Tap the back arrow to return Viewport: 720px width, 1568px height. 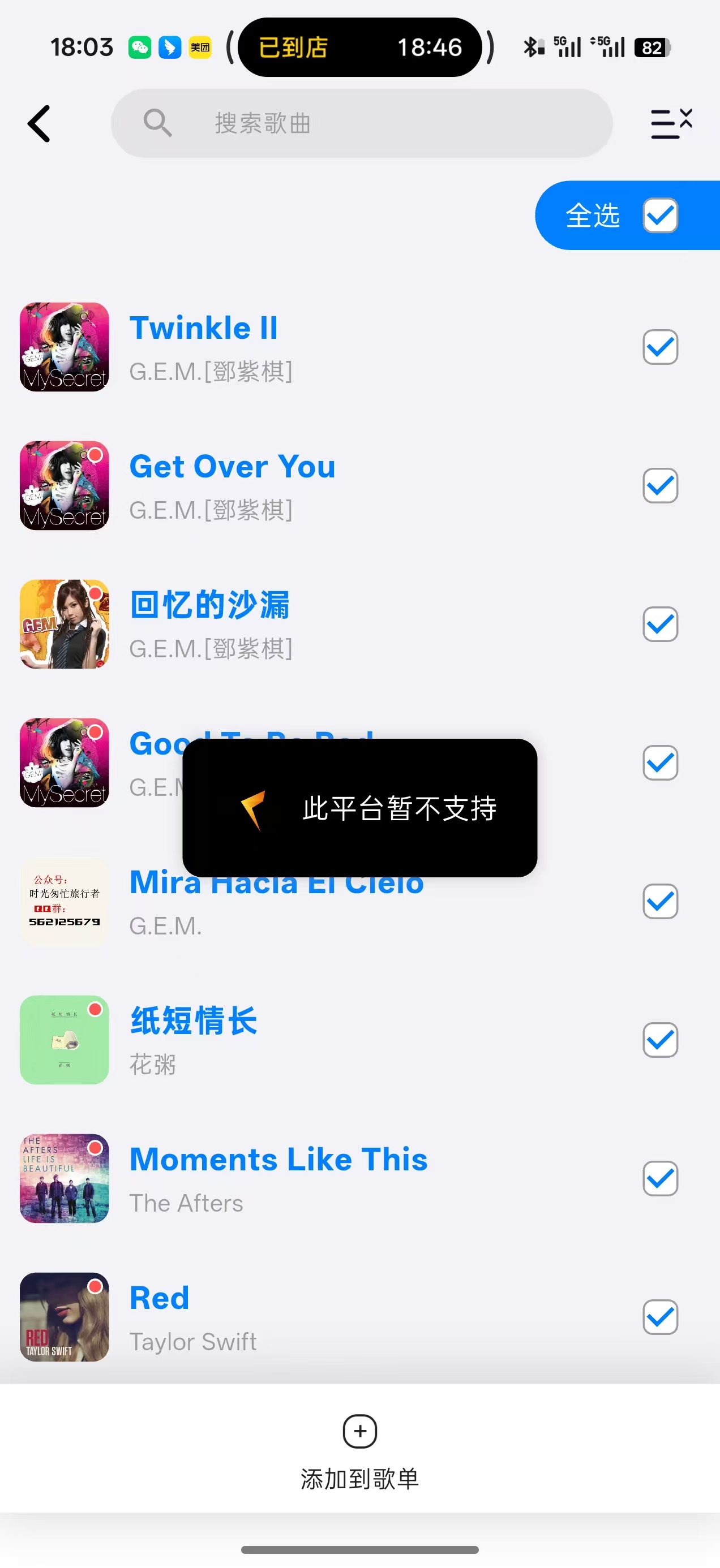pyautogui.click(x=38, y=123)
